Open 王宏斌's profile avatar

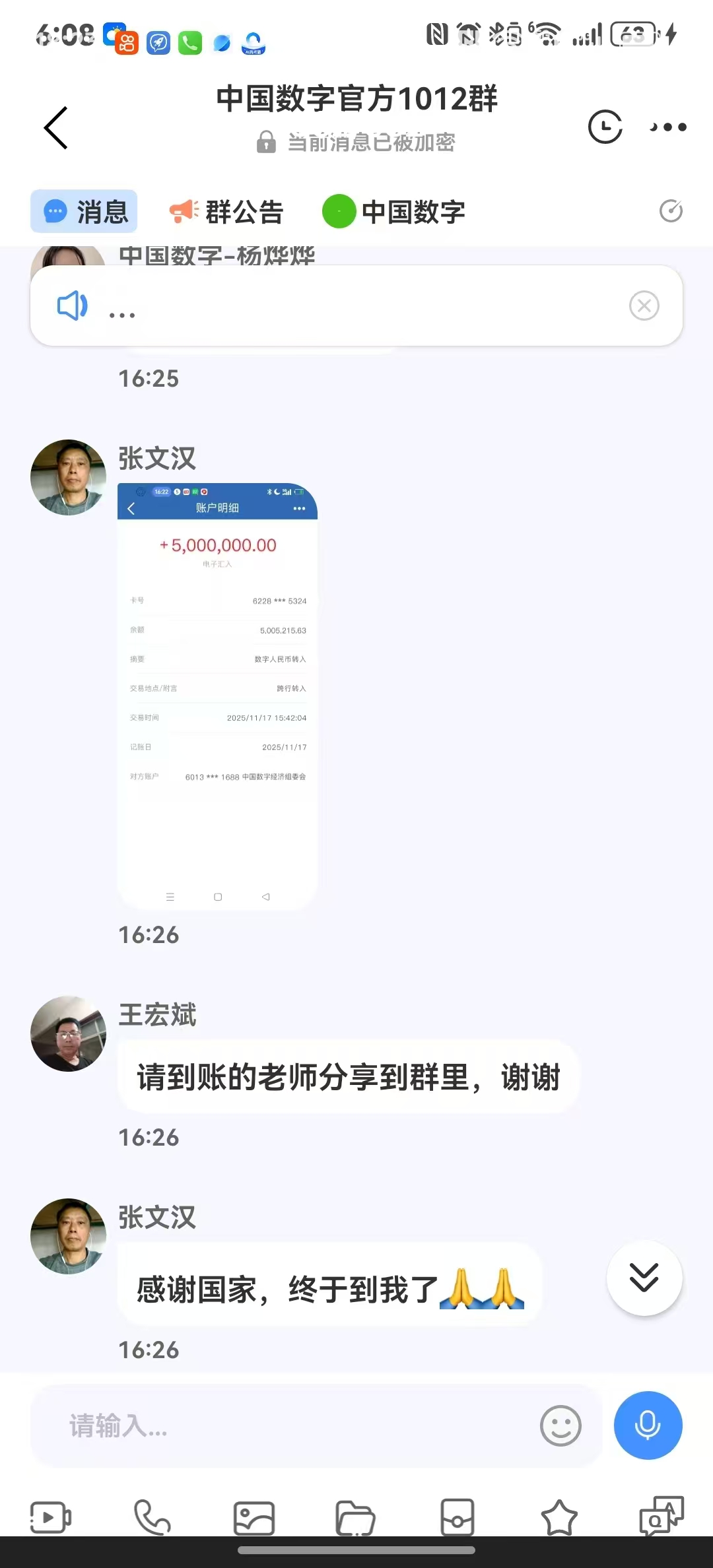click(x=68, y=1033)
